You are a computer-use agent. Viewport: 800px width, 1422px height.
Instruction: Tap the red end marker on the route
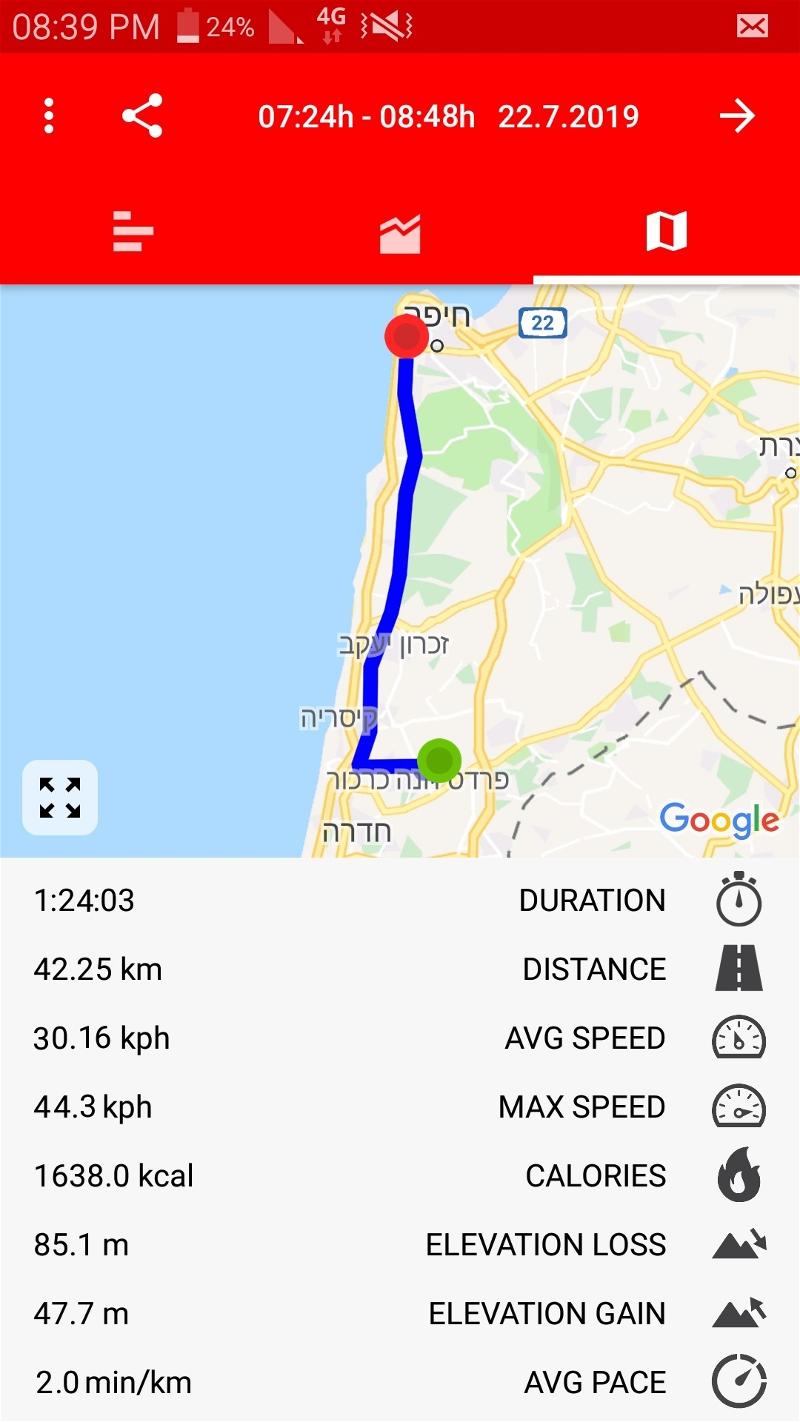click(x=407, y=337)
